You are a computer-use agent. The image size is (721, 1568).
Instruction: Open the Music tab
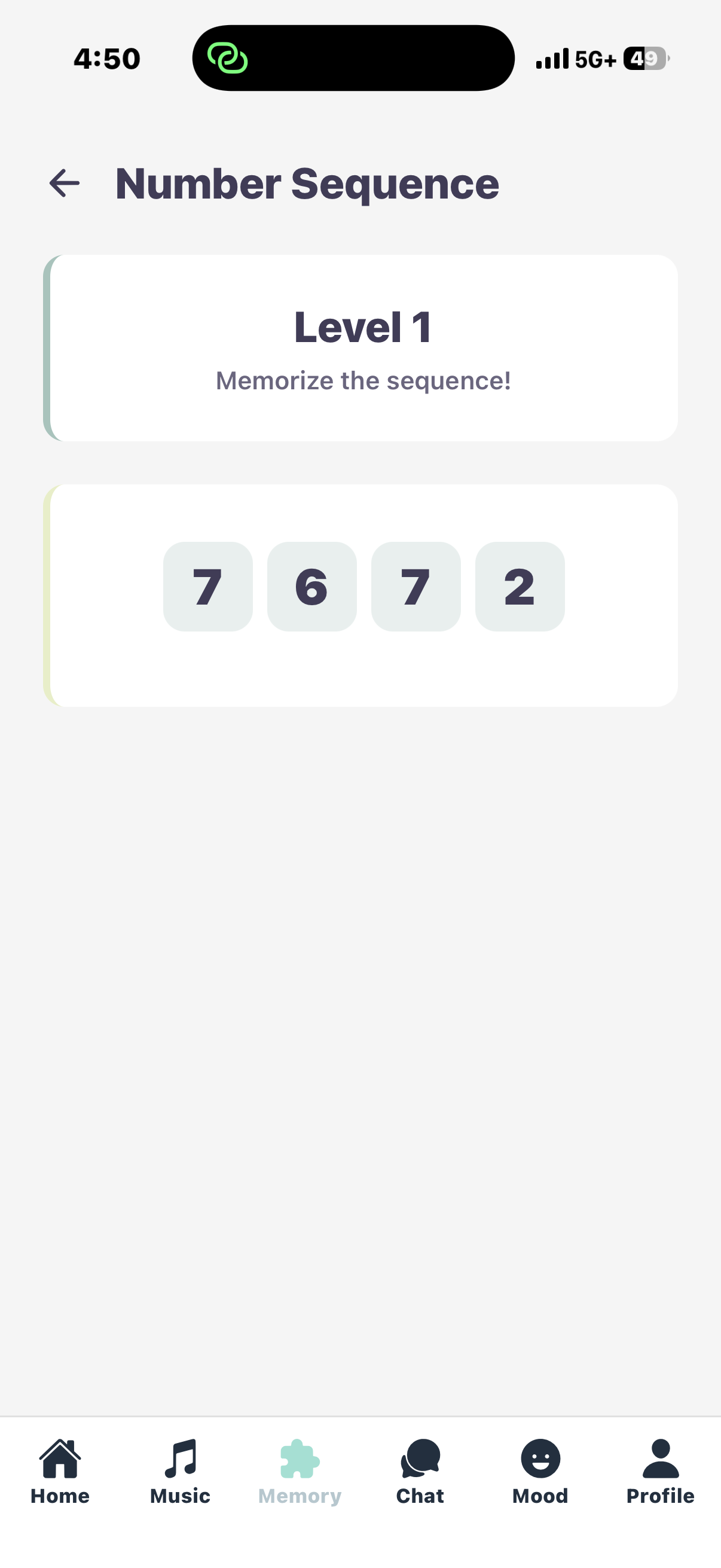[180, 1471]
